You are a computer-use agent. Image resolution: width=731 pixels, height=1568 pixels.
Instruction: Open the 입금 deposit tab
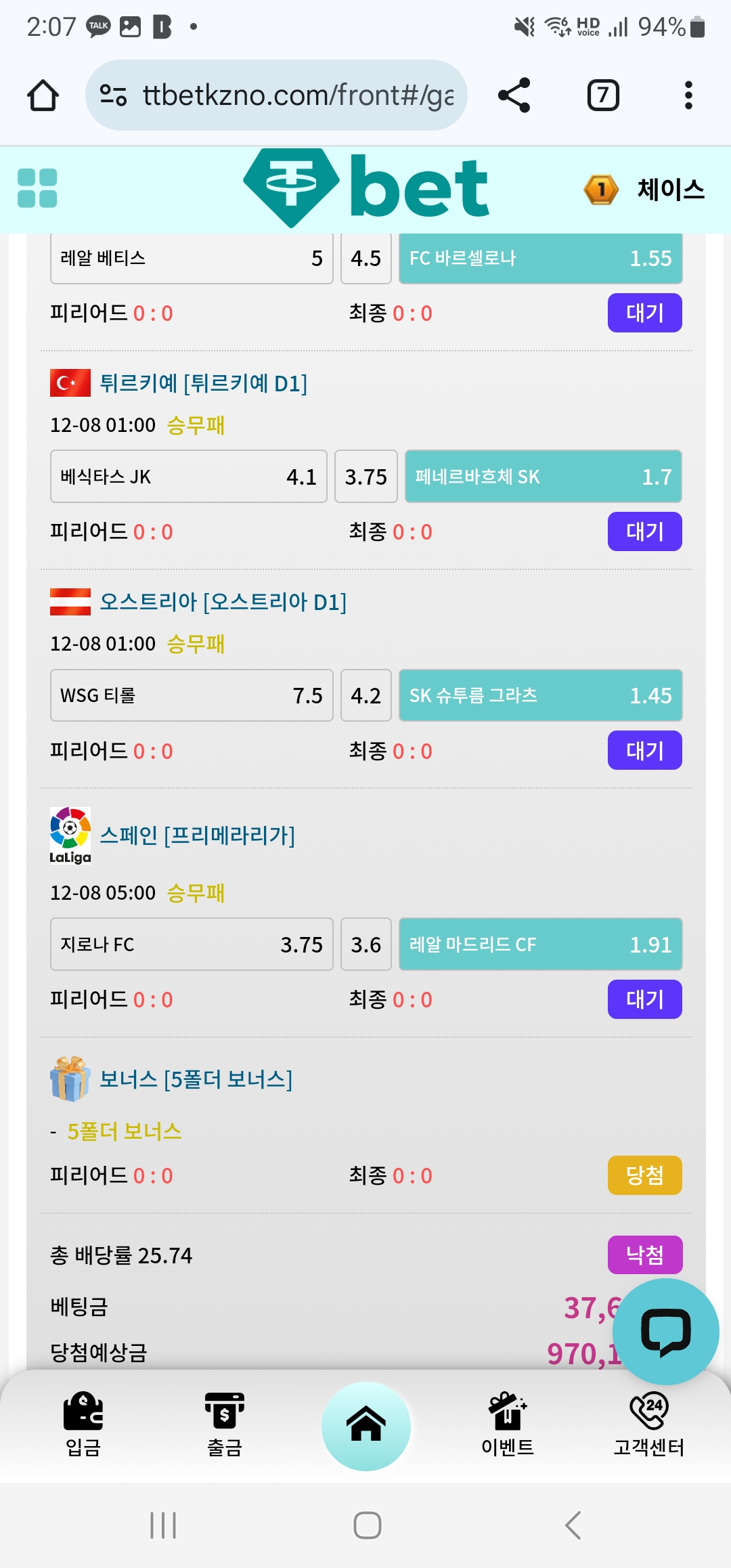click(x=83, y=1424)
